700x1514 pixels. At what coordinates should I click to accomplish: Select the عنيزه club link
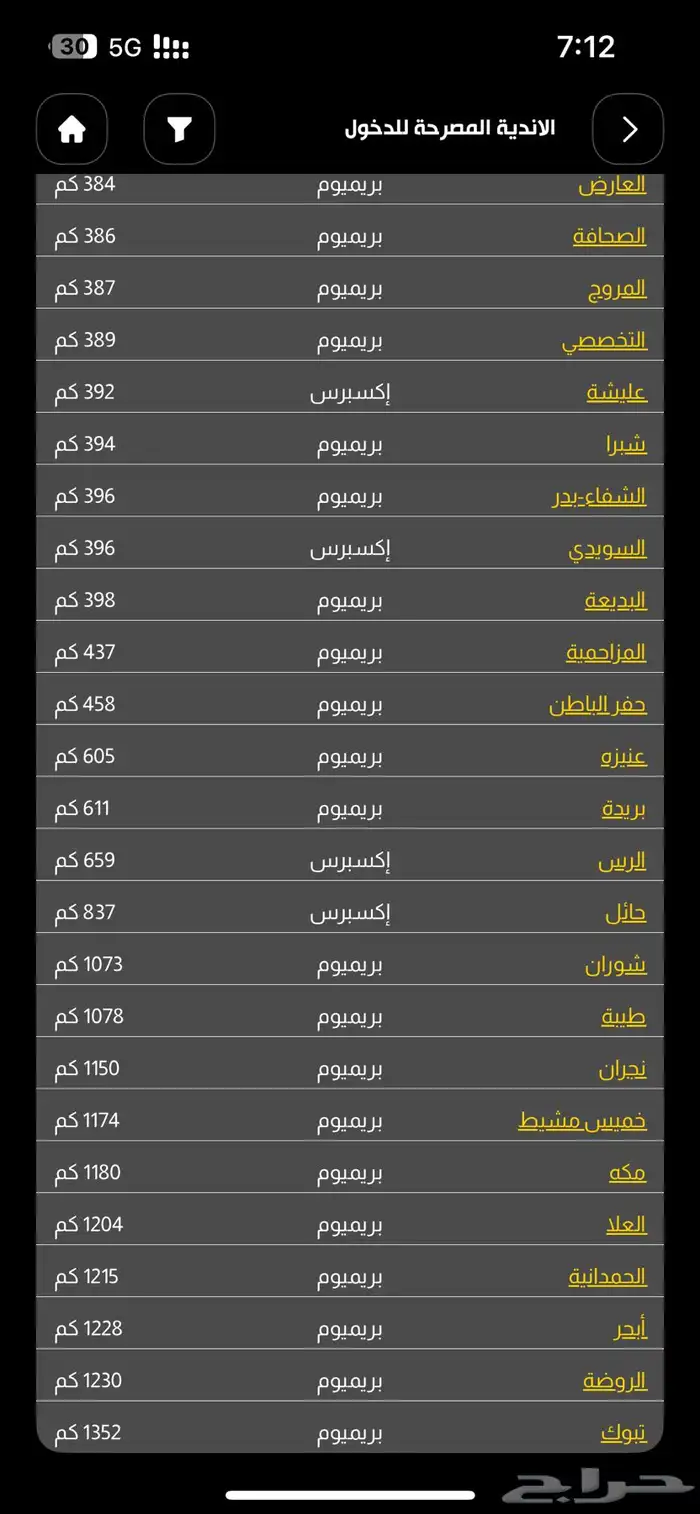623,757
